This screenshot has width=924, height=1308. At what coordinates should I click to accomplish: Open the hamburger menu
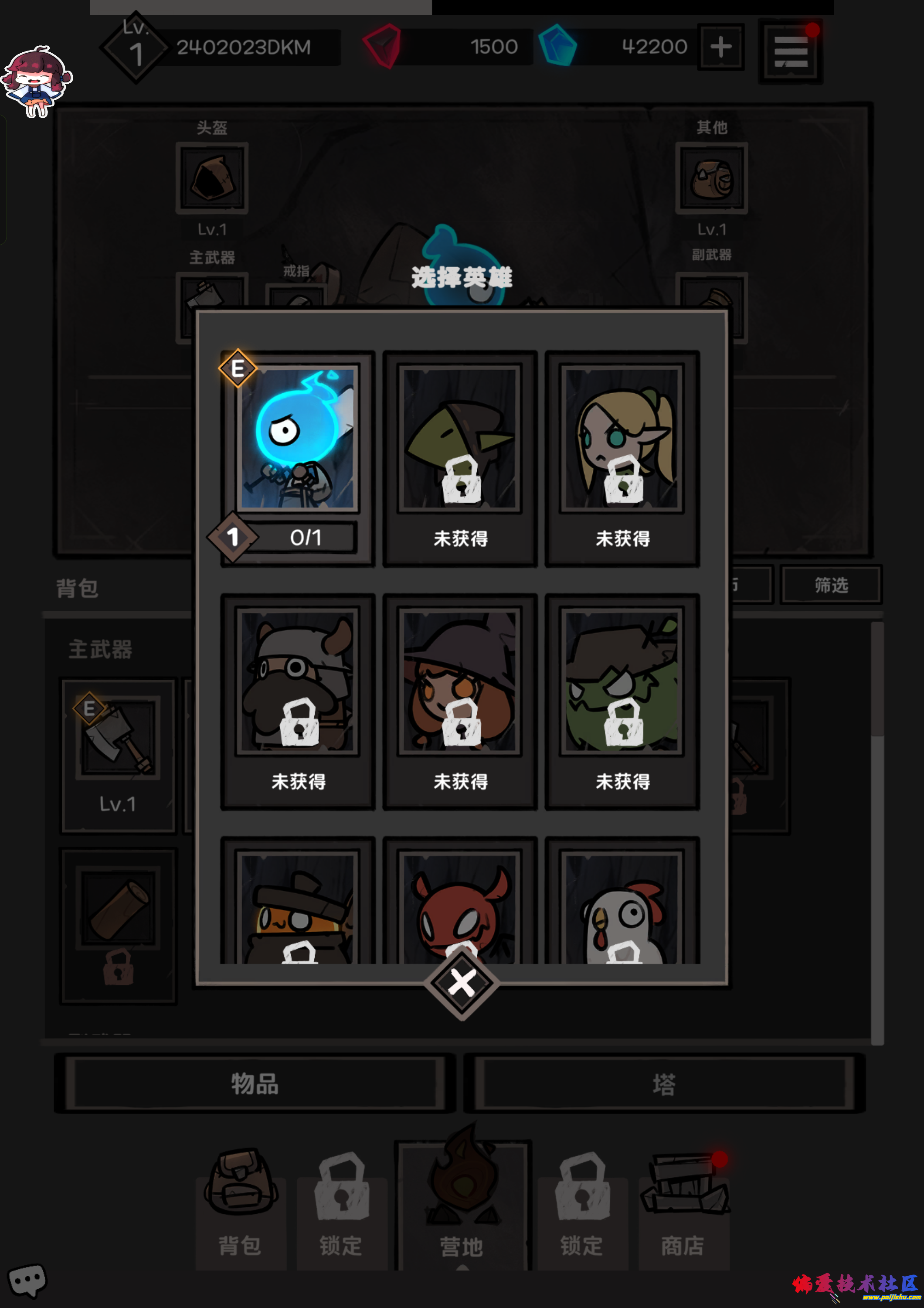pos(790,52)
